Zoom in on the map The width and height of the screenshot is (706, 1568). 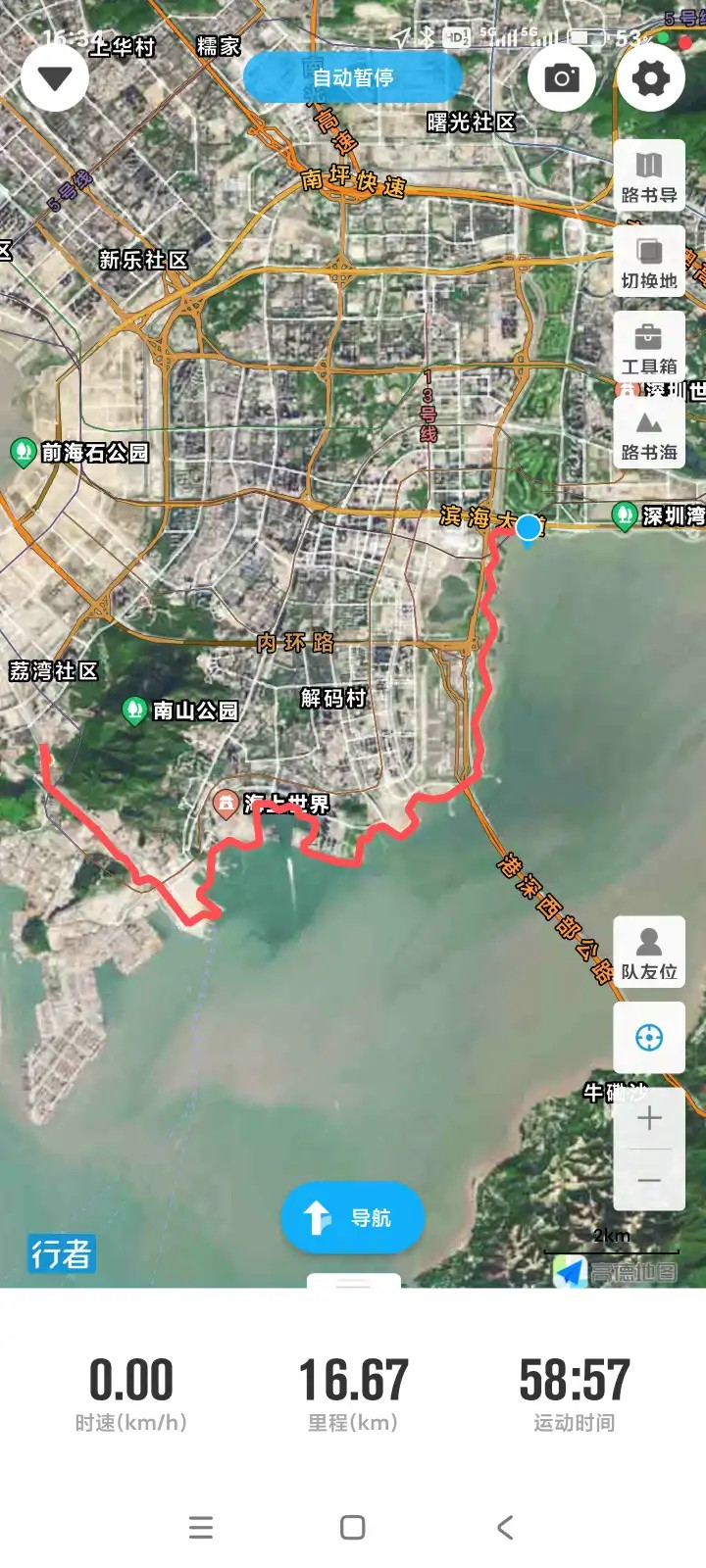click(x=649, y=1119)
